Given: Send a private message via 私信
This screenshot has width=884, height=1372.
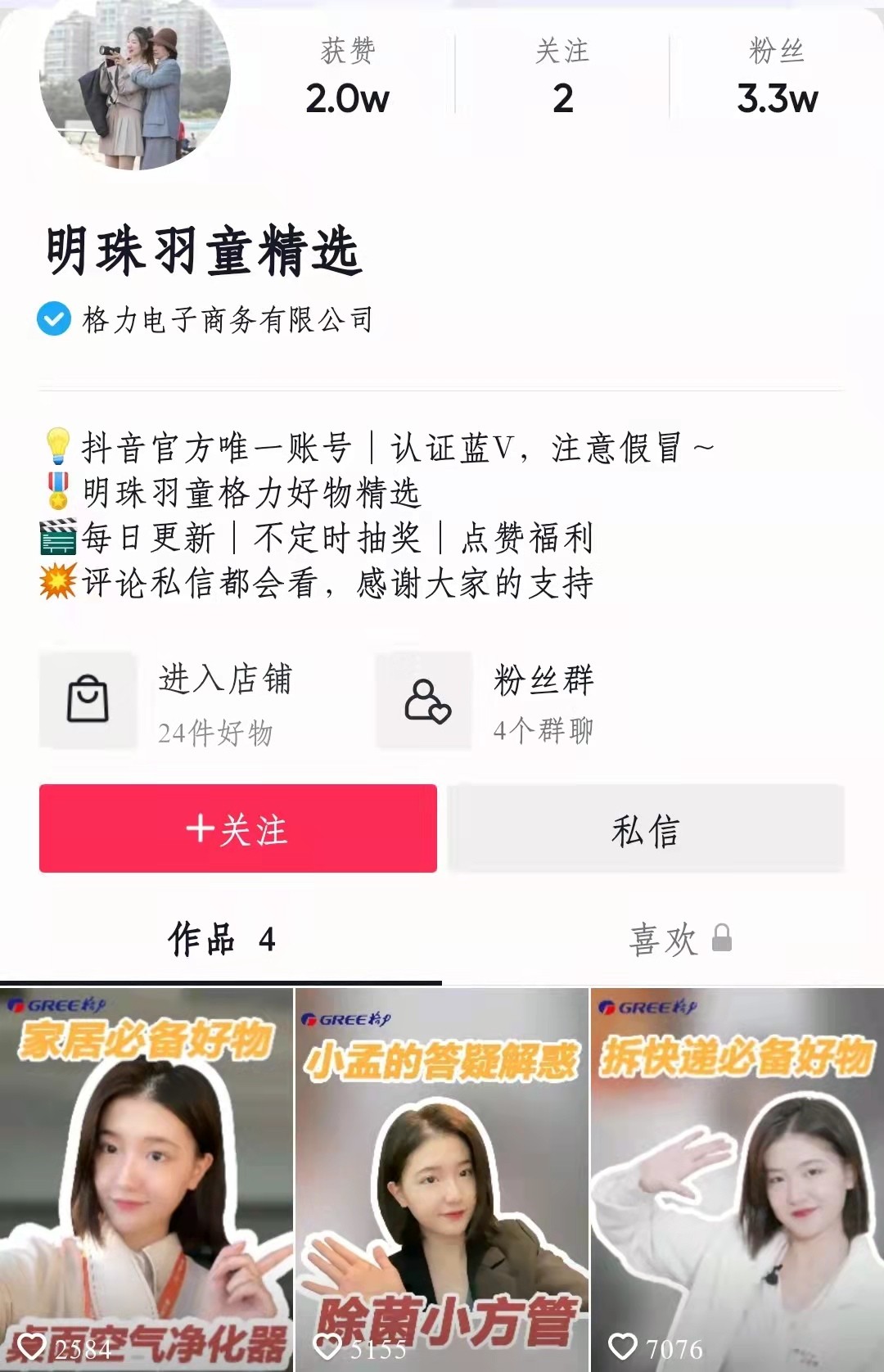Looking at the screenshot, I should 646,828.
